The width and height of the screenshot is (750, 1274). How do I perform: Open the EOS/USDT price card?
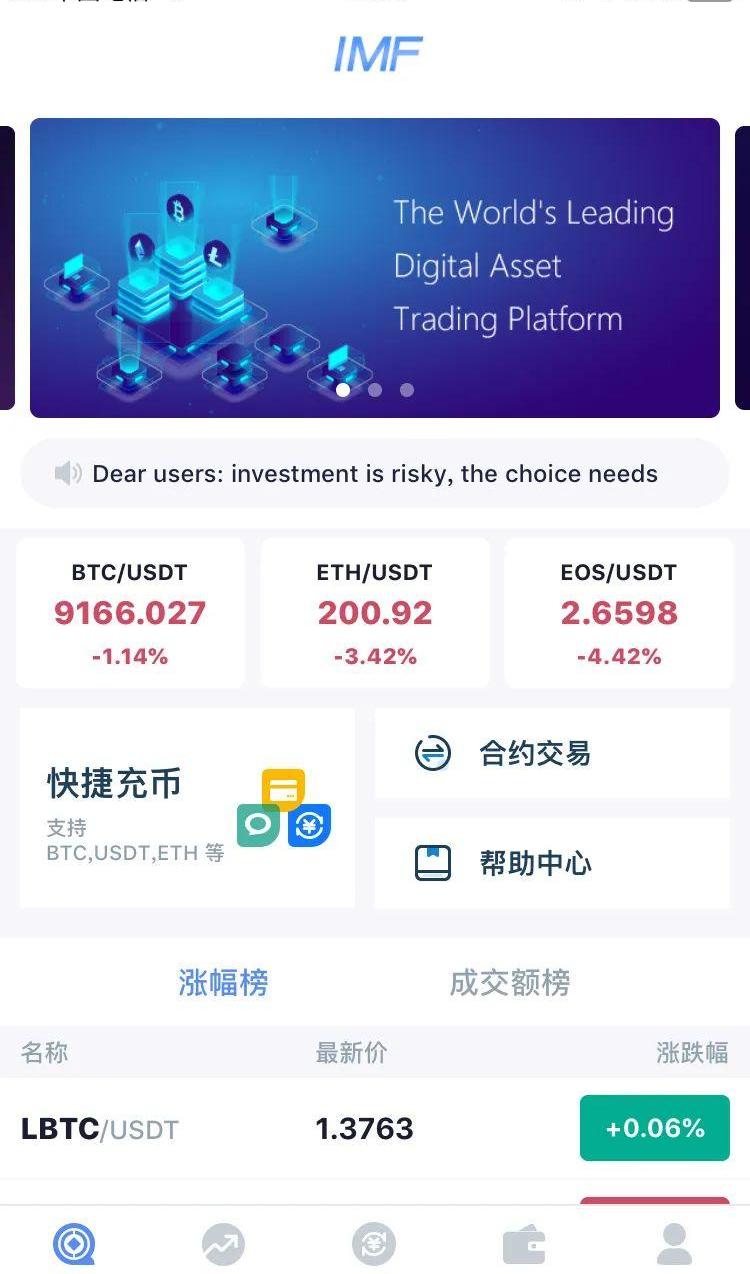[619, 613]
